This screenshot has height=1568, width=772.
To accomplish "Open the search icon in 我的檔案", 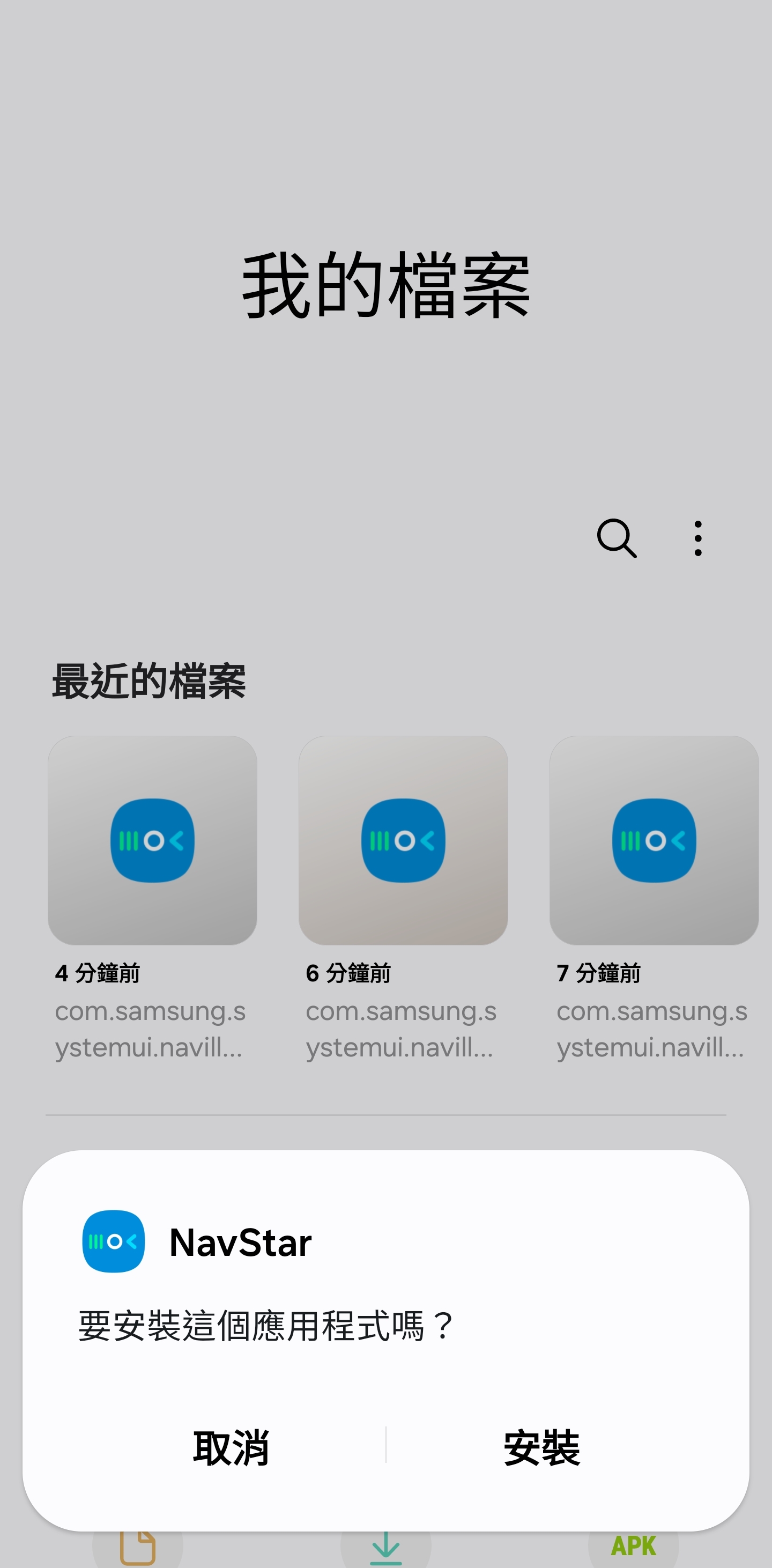I will pos(617,539).
